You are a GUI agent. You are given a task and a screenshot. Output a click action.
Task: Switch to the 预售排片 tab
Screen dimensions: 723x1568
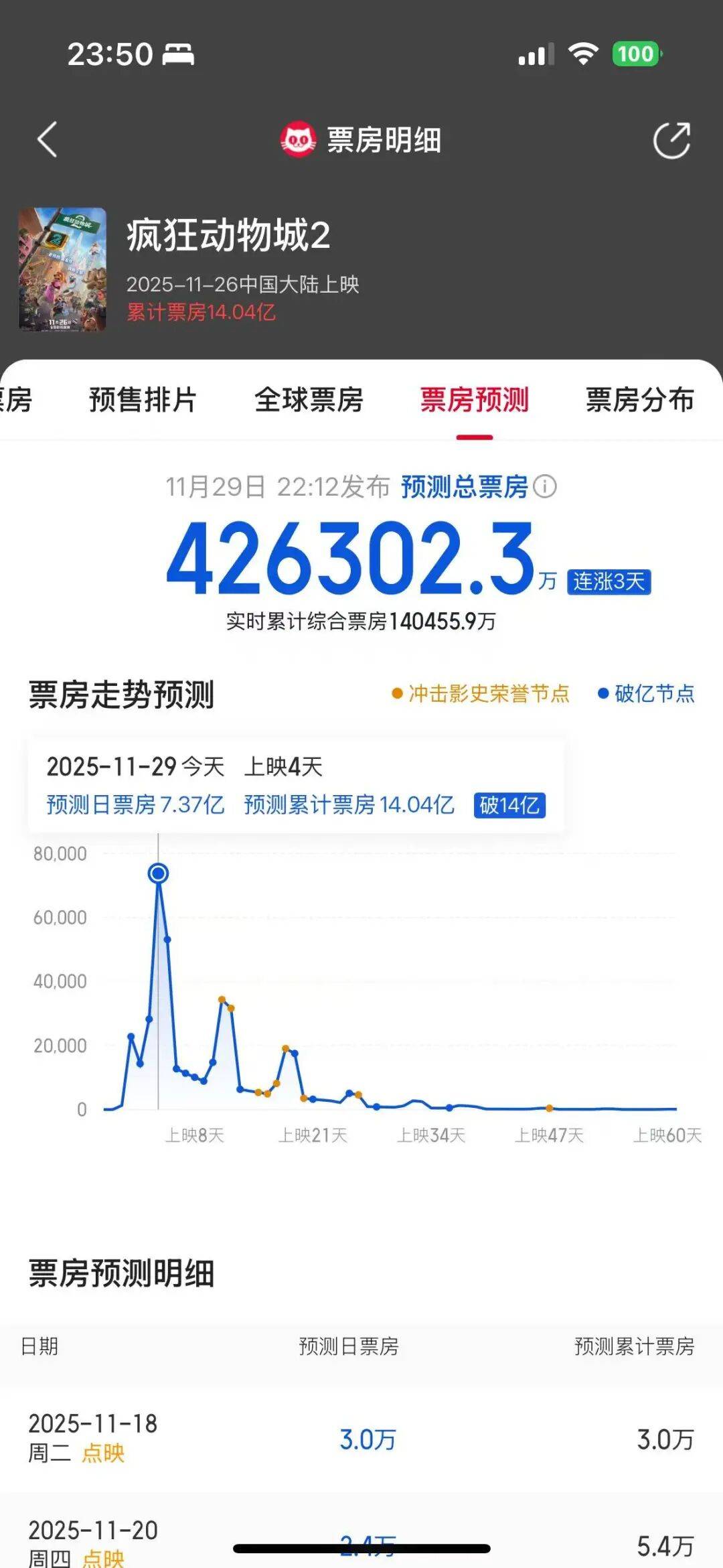143,400
